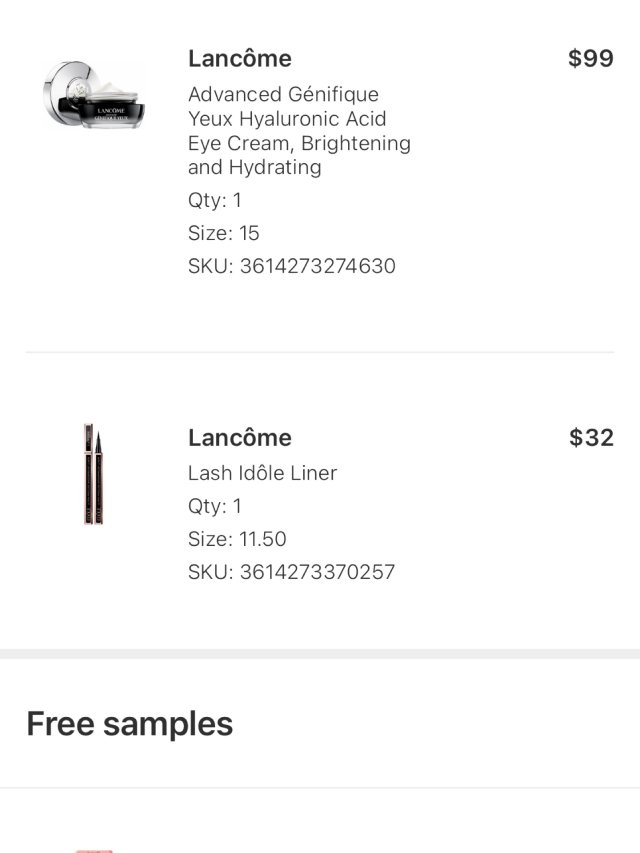The width and height of the screenshot is (640, 853).
Task: Open the Advanced Génifique Eye Cream product image
Action: [94, 96]
